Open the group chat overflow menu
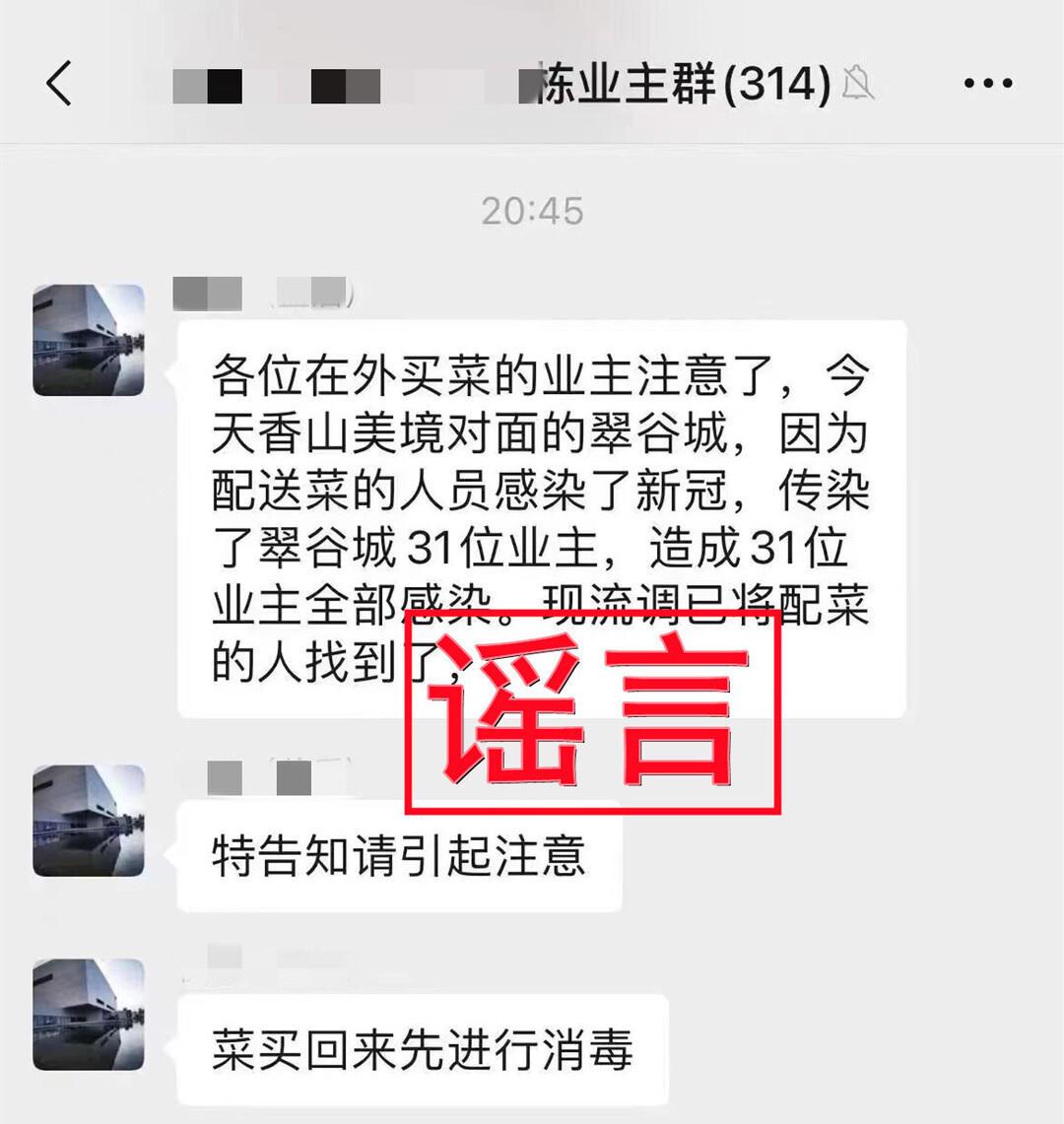 (987, 84)
